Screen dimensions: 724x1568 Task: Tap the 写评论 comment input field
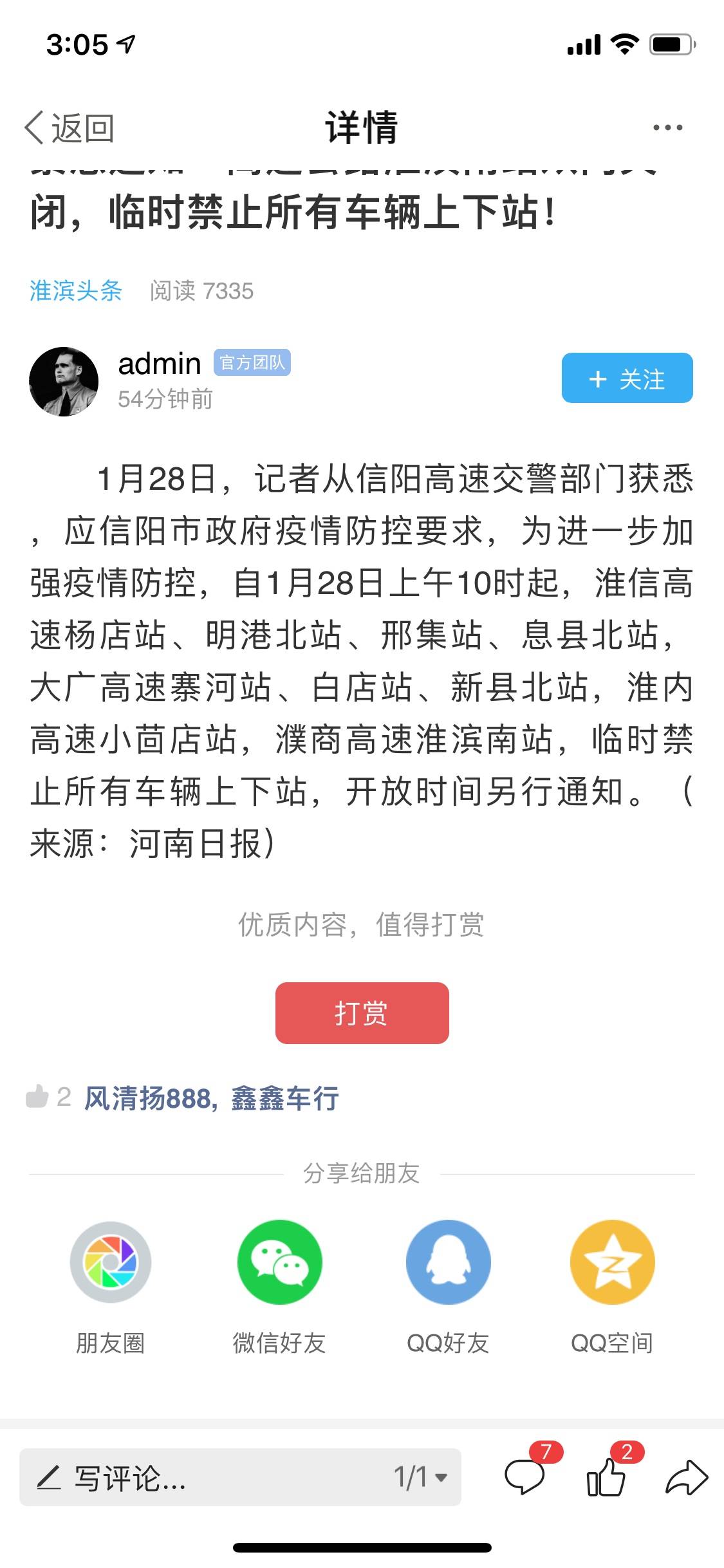click(240, 1477)
